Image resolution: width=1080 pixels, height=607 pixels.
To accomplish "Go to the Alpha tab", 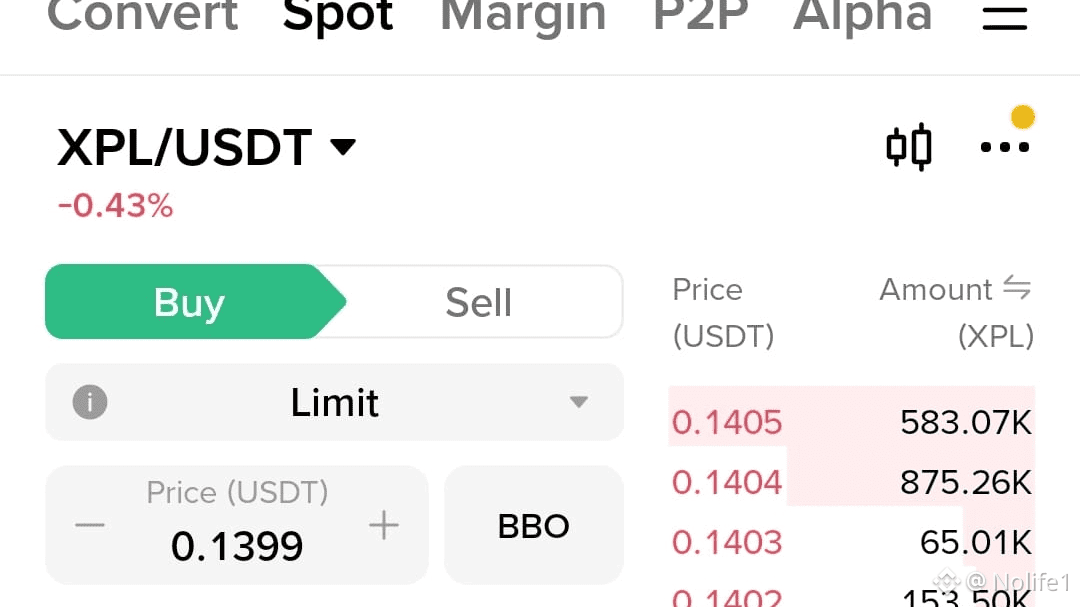I will click(x=862, y=16).
